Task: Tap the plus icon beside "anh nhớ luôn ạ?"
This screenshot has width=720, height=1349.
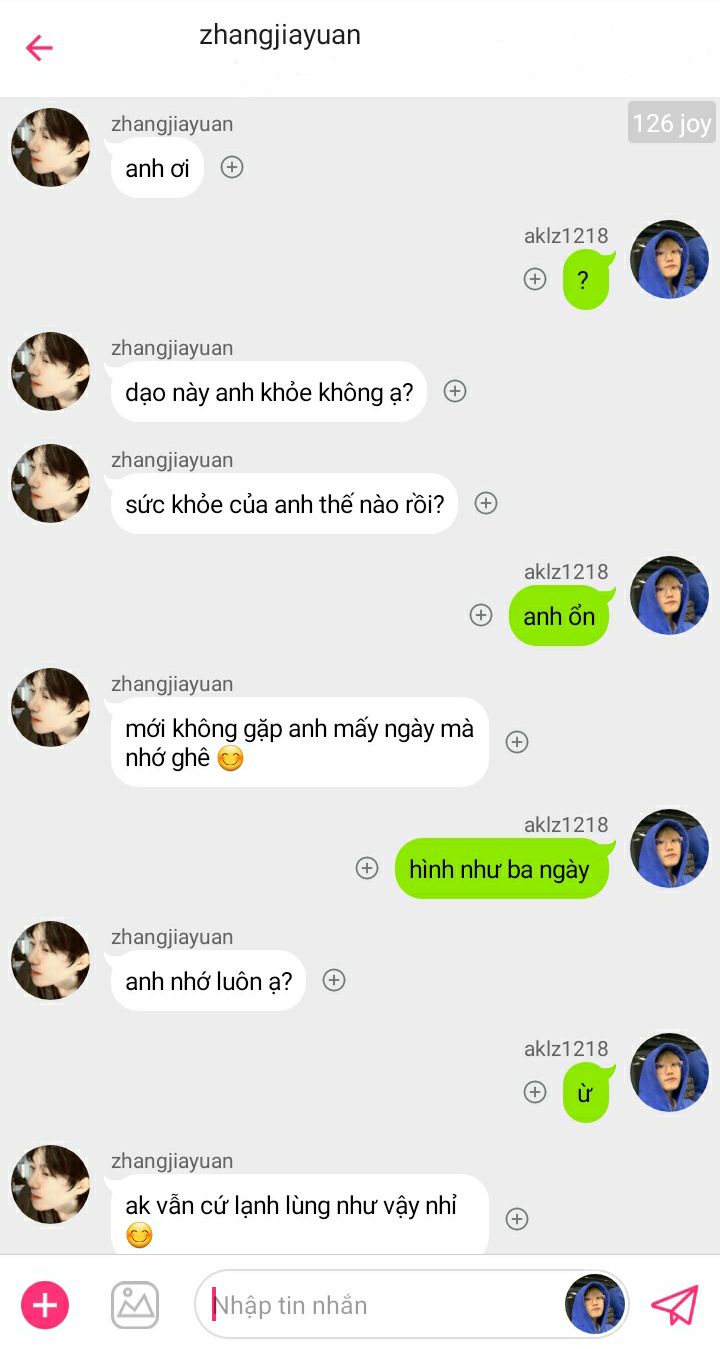Action: [334, 980]
